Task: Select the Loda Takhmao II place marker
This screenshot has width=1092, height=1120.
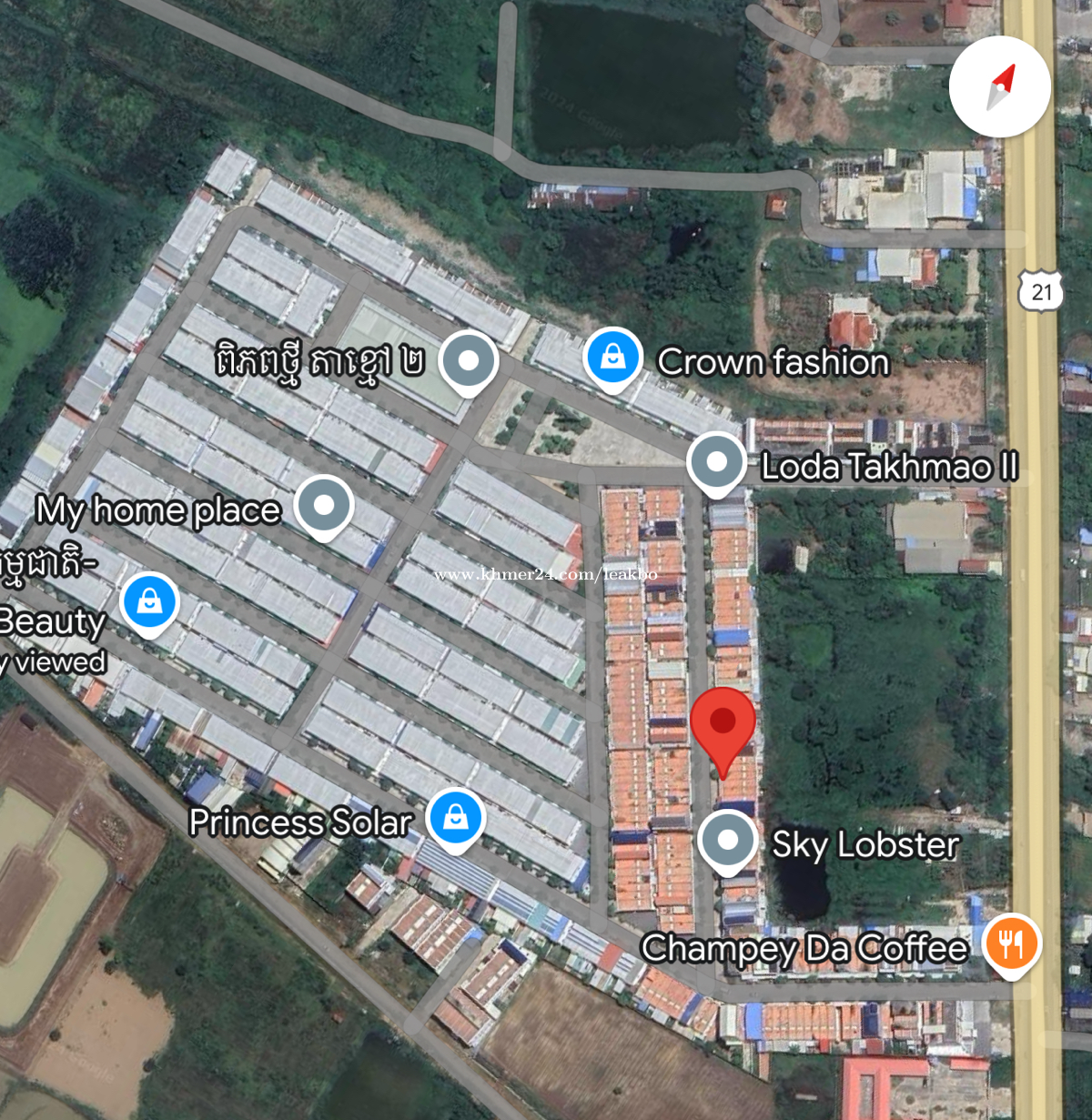Action: click(717, 462)
